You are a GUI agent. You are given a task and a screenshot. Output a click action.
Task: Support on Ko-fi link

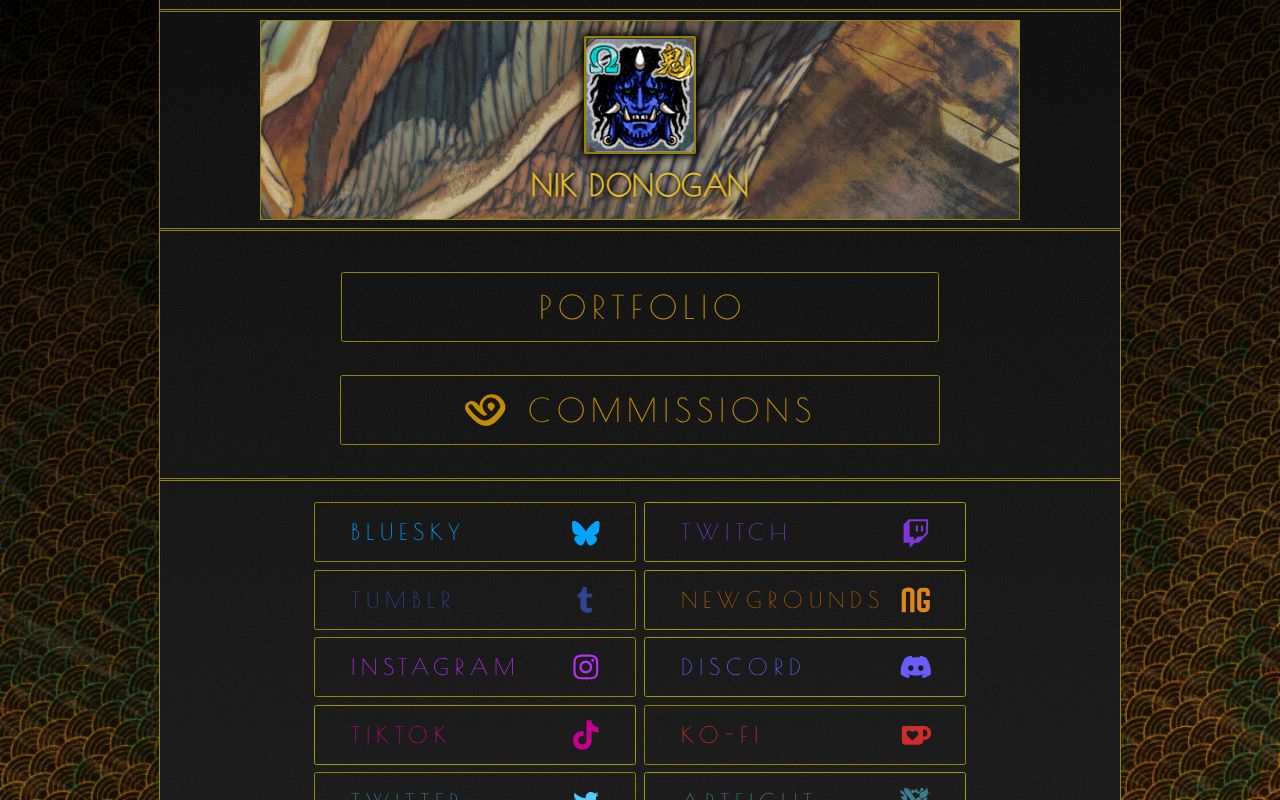coord(805,735)
